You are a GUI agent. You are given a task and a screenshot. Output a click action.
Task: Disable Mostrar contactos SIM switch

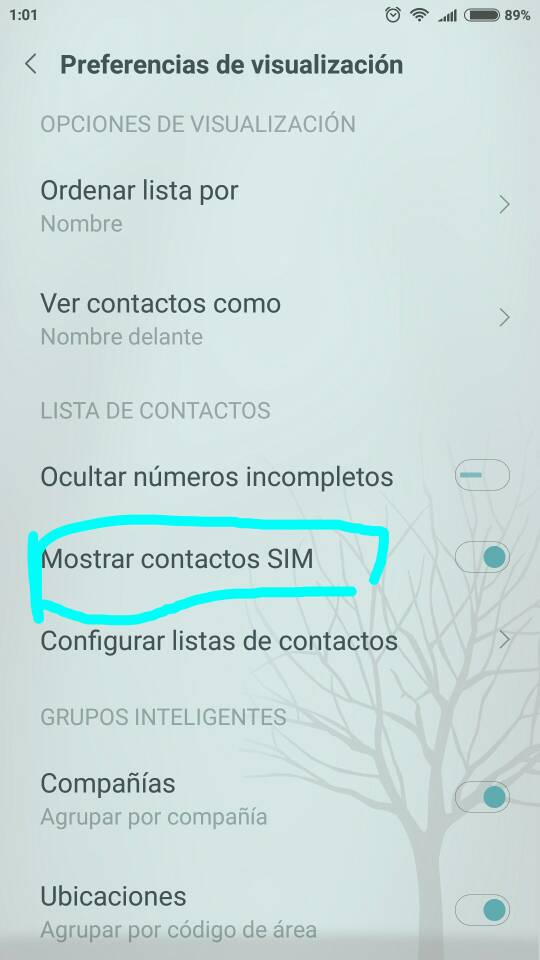[482, 557]
